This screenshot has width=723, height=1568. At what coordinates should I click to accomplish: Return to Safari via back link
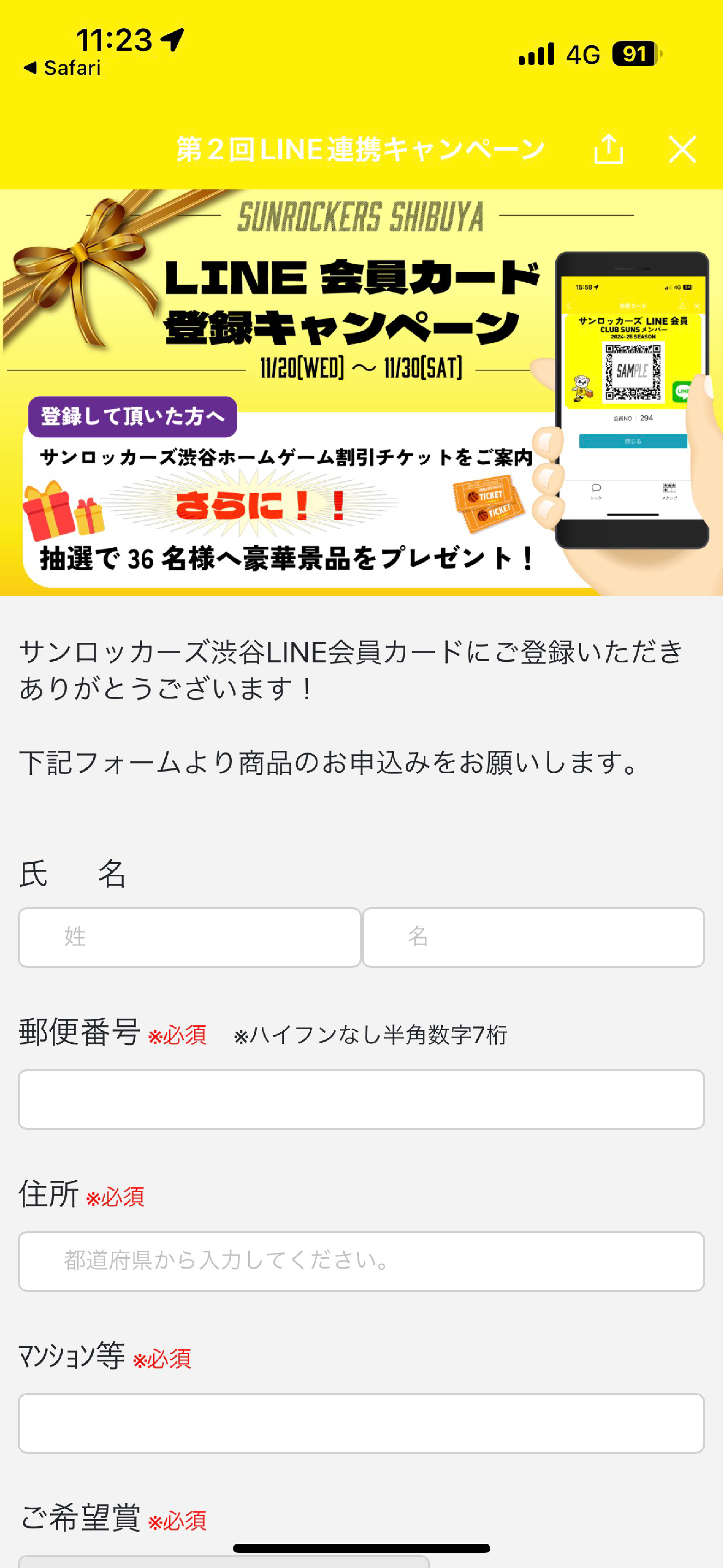pyautogui.click(x=62, y=68)
